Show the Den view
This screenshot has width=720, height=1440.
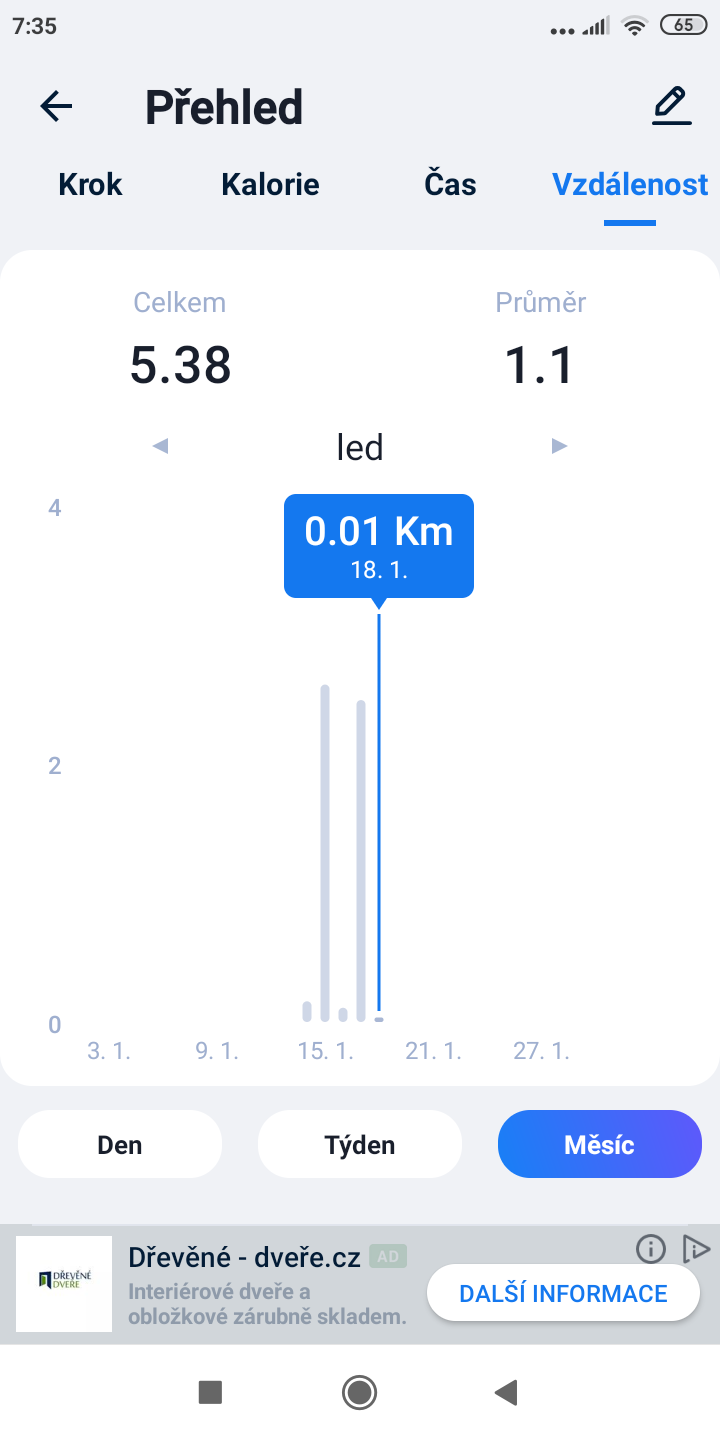120,1144
